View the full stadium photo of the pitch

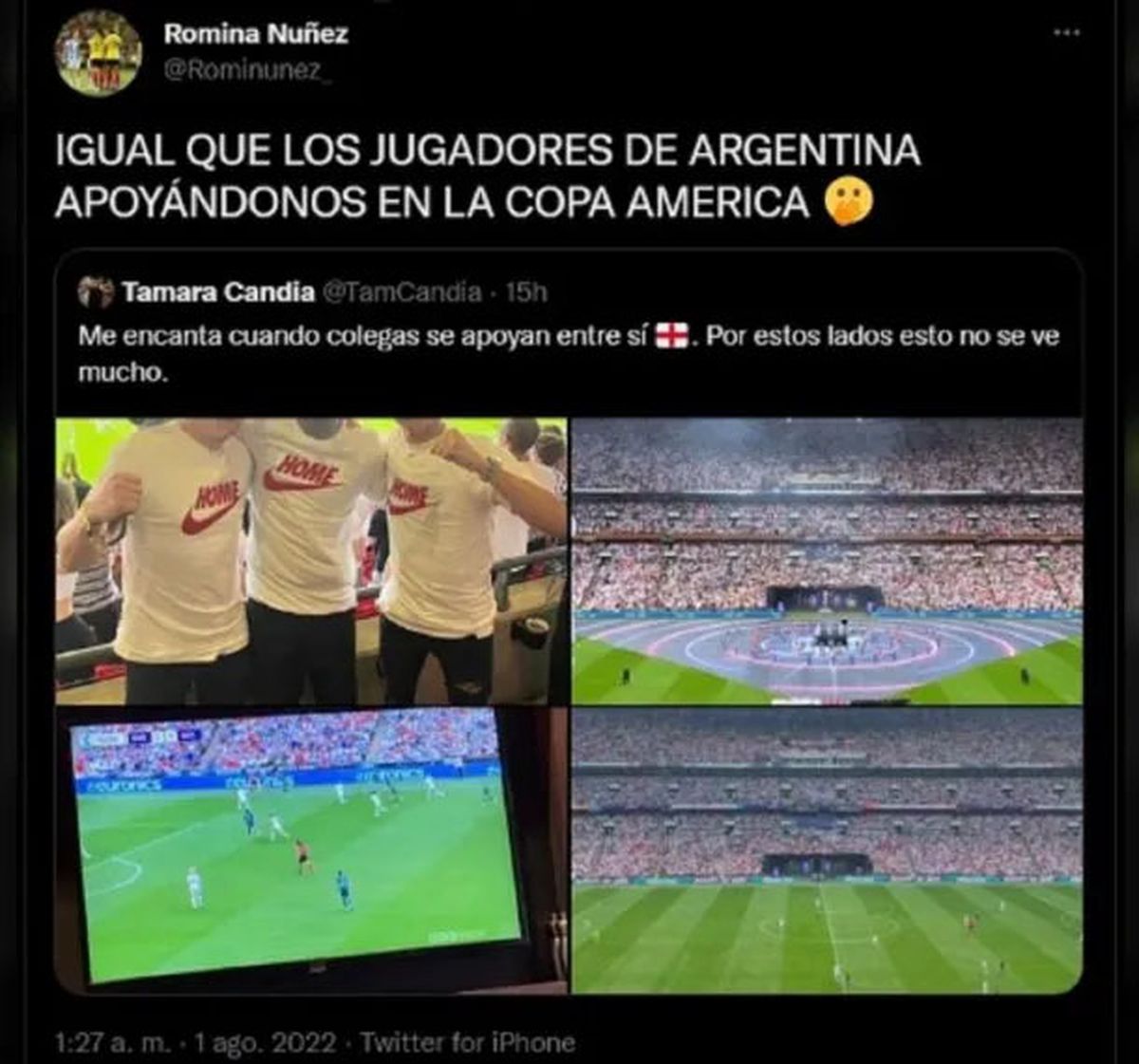point(827,849)
